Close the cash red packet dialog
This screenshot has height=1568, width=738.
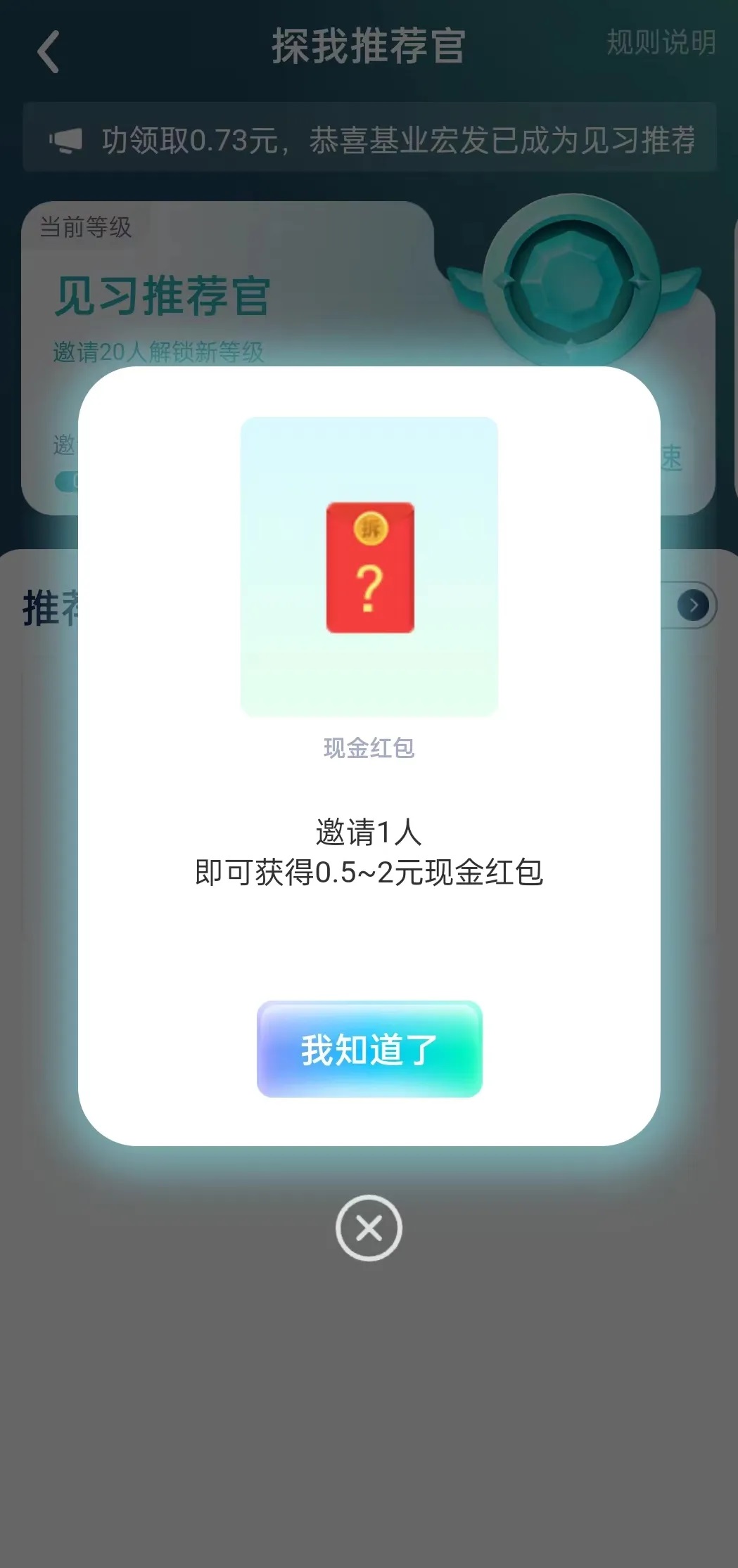coord(369,1228)
